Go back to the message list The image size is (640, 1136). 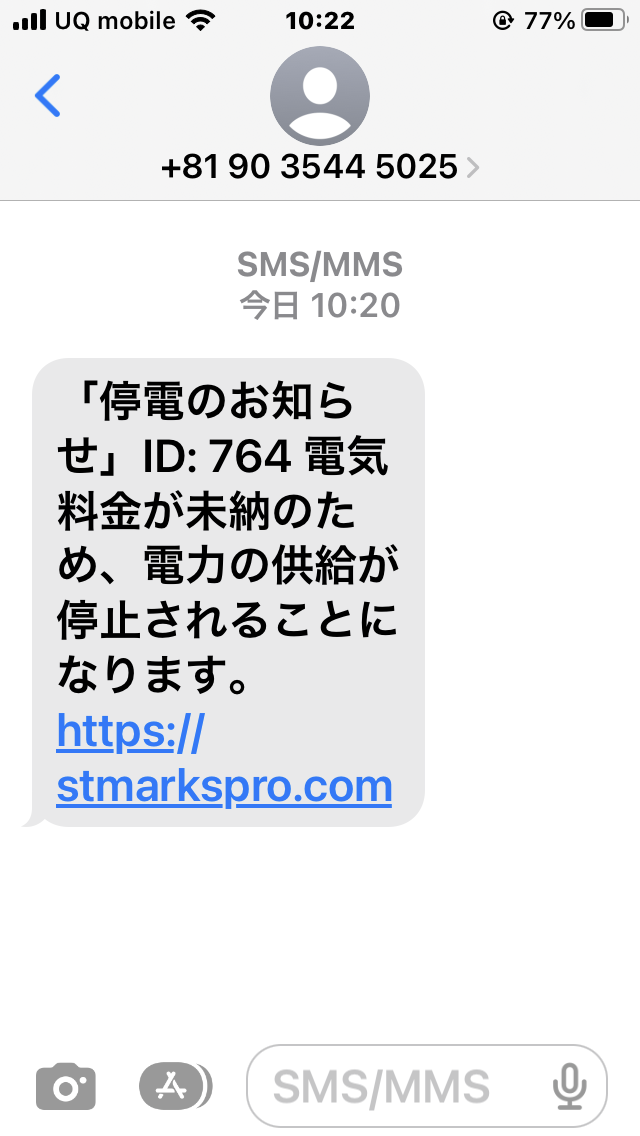click(x=48, y=96)
